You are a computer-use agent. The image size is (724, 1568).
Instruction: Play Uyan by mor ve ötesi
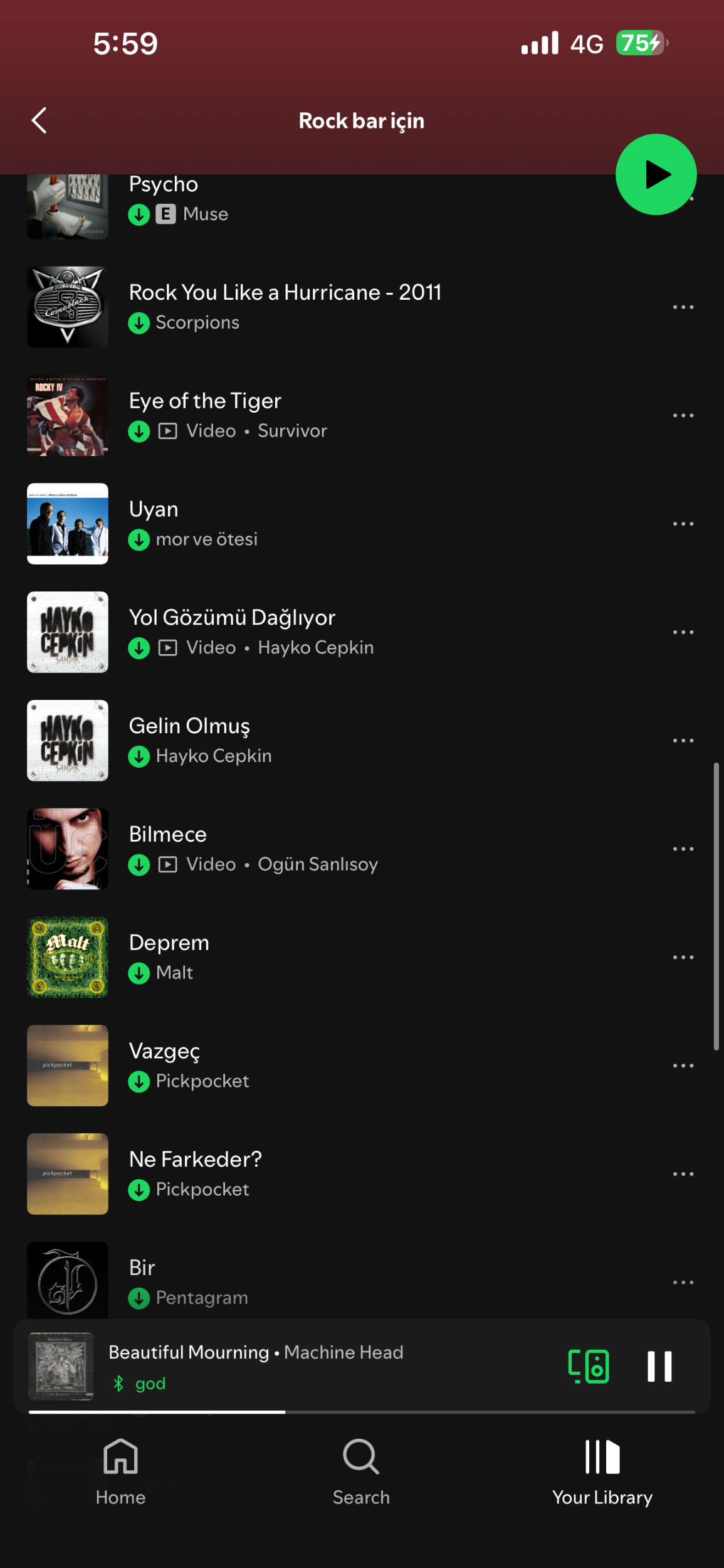(154, 509)
